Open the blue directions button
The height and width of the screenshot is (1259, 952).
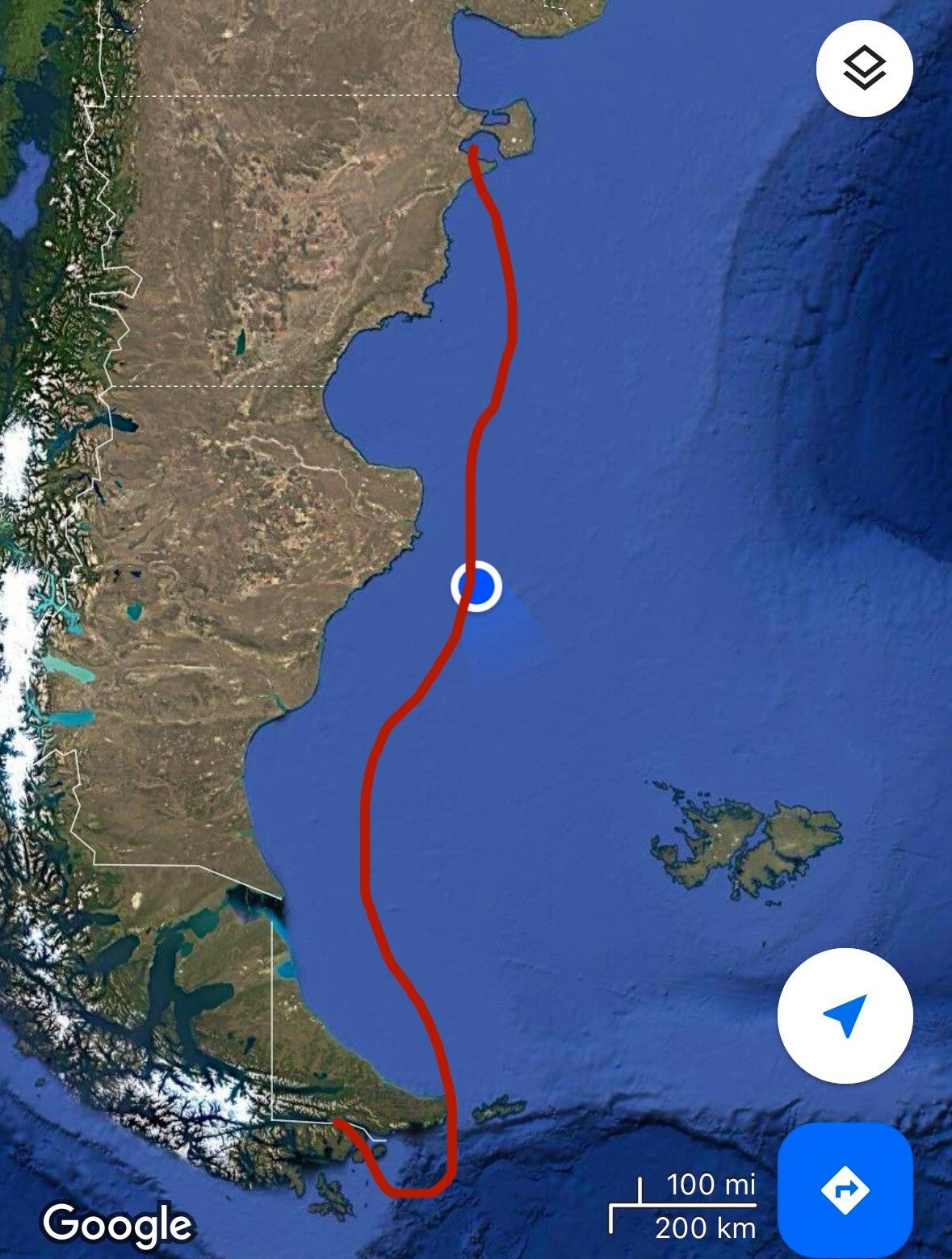tap(845, 1188)
